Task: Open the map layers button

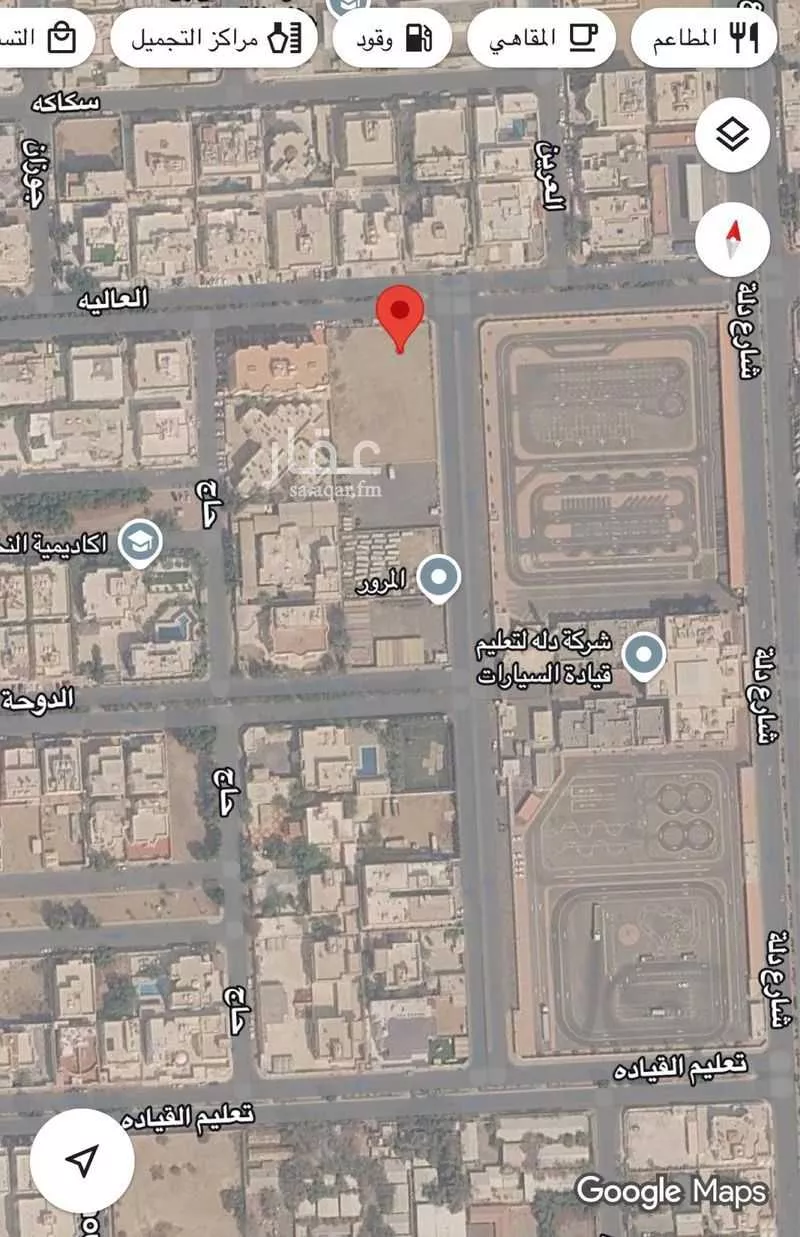Action: (x=732, y=135)
